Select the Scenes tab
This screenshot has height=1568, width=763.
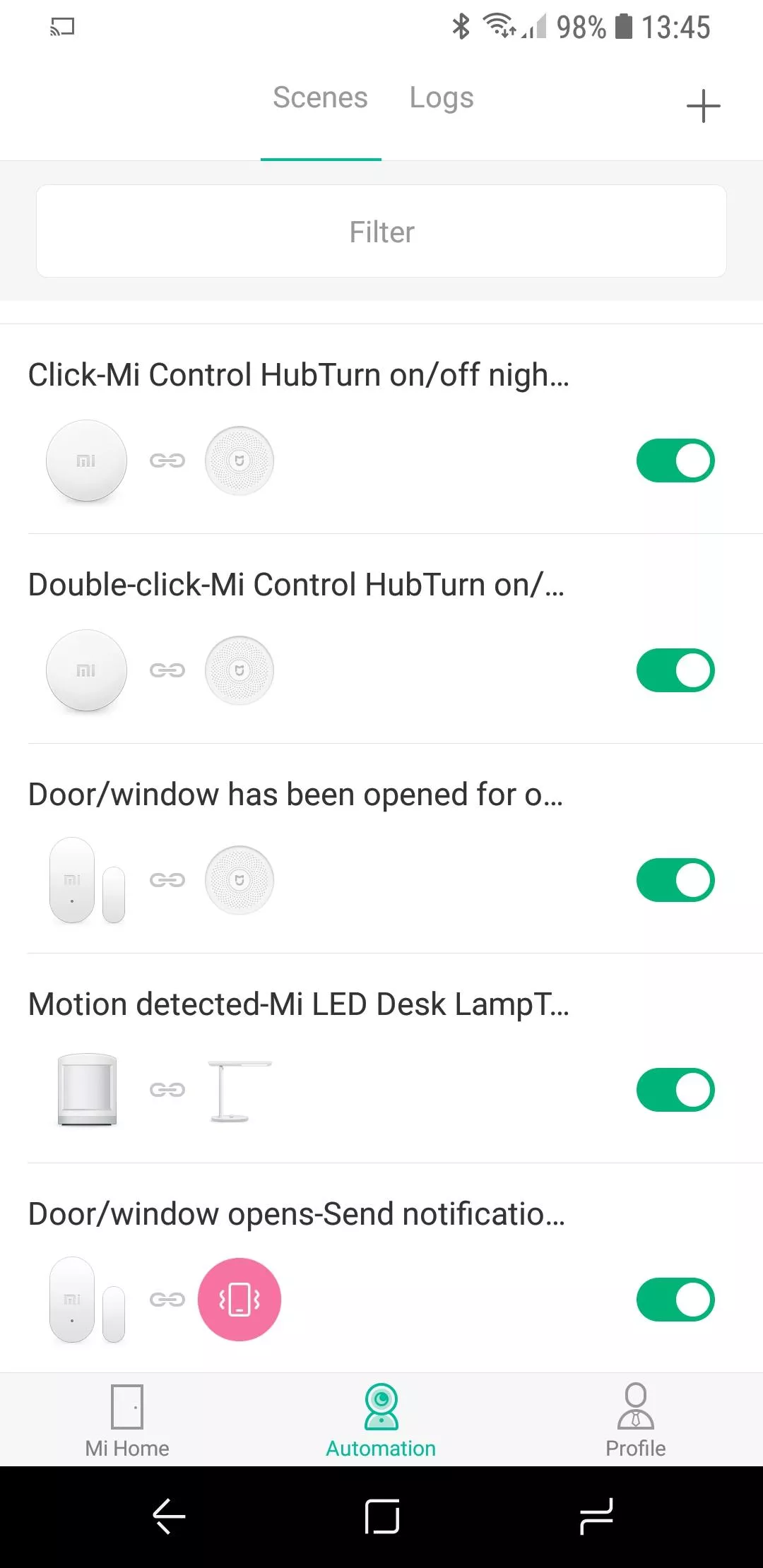[320, 97]
